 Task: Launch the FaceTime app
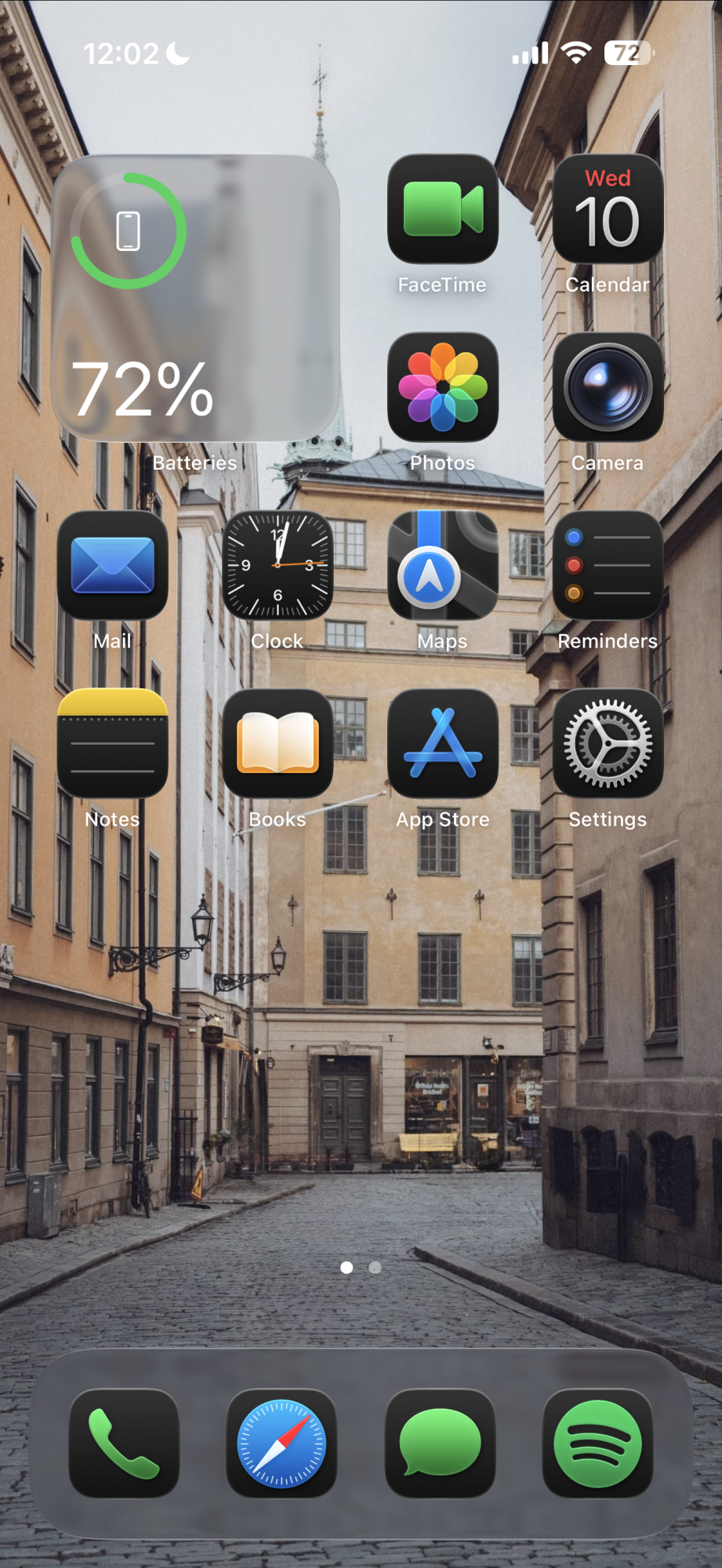[443, 209]
